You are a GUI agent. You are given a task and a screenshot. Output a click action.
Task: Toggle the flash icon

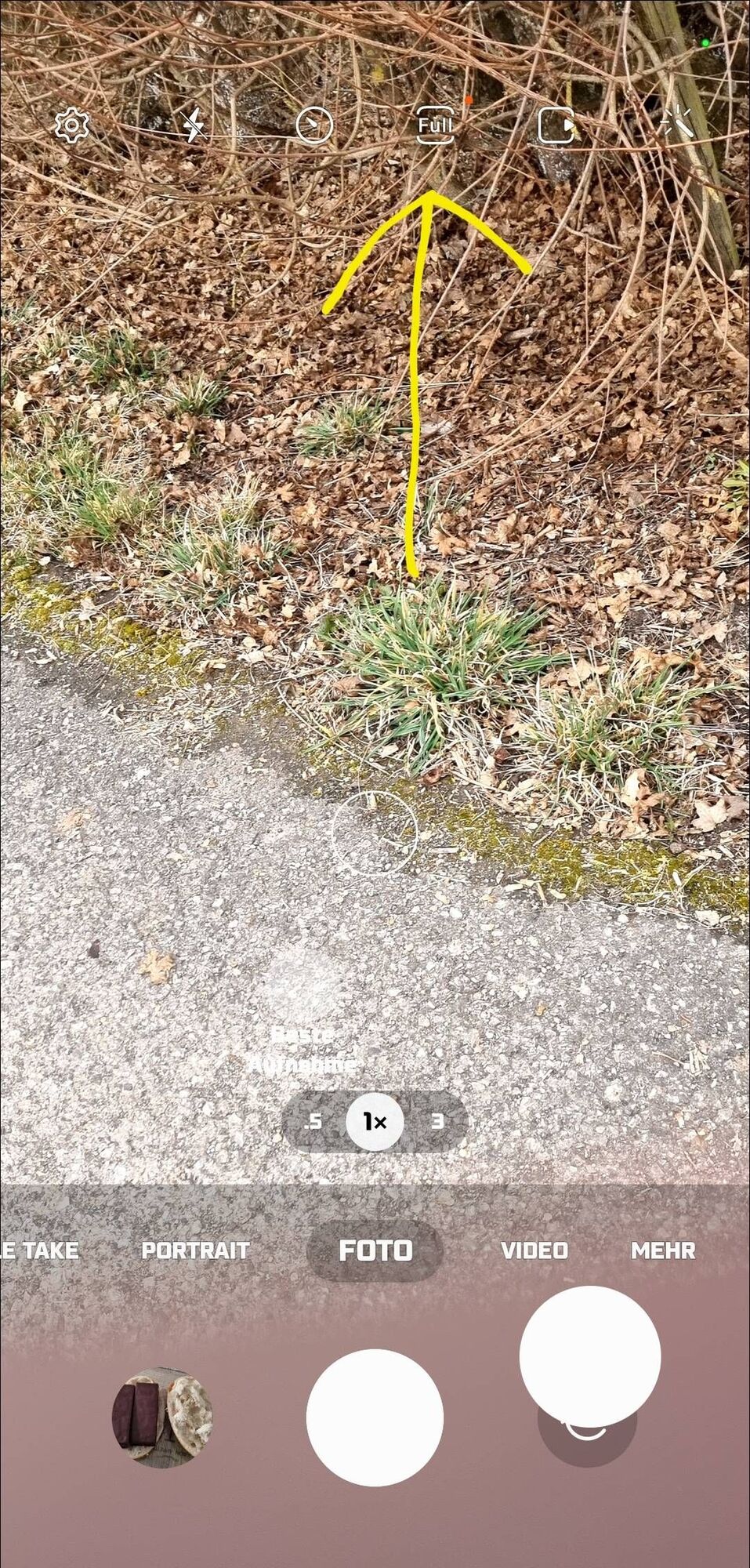click(192, 125)
